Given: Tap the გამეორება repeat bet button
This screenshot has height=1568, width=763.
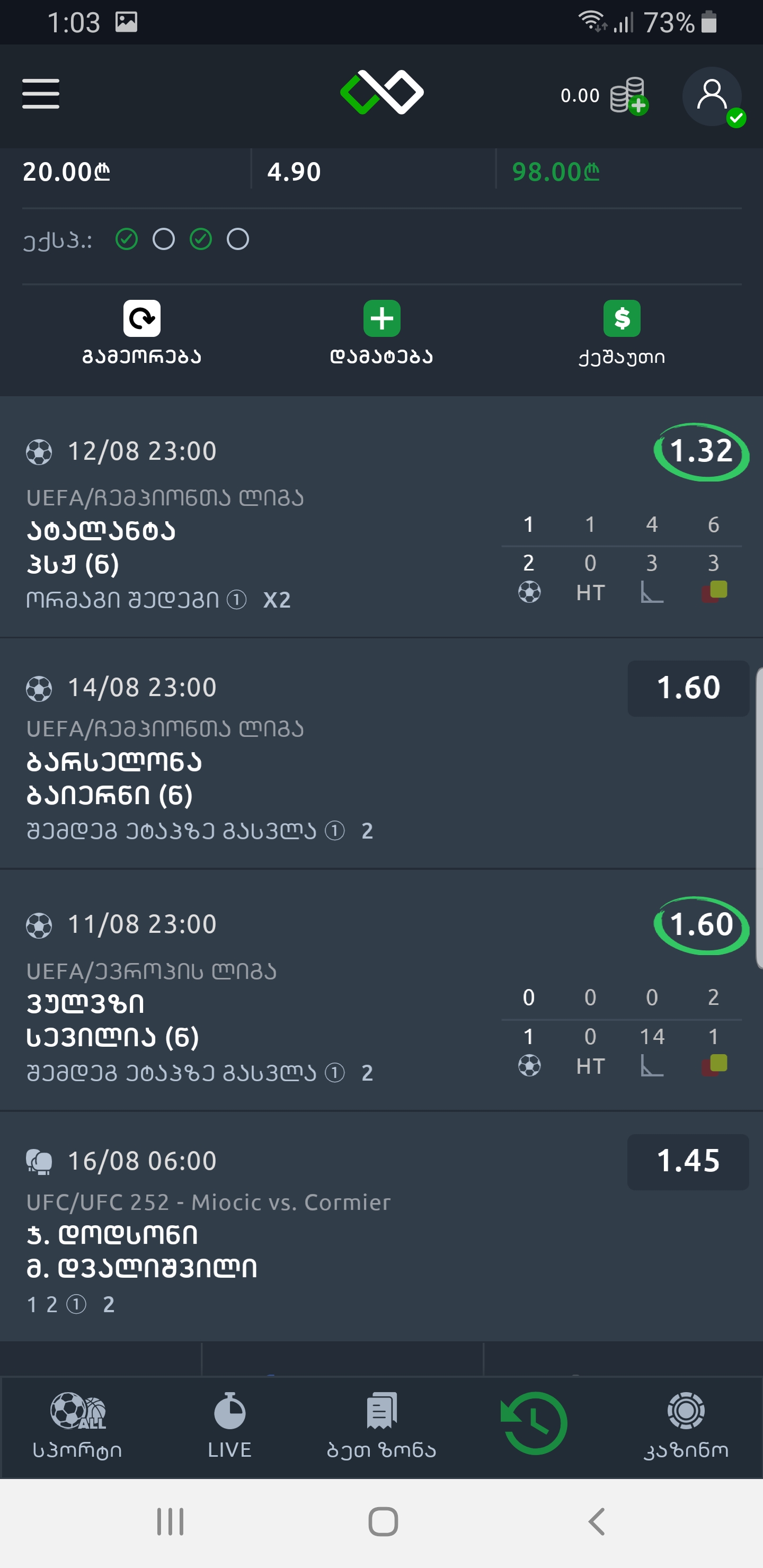Looking at the screenshot, I should tap(142, 332).
